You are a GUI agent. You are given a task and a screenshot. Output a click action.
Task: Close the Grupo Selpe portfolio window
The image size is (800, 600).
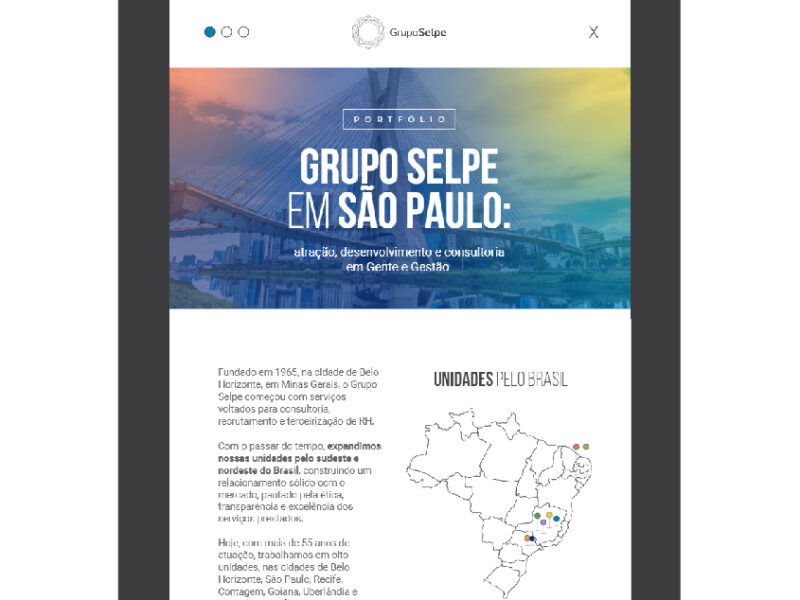coord(593,32)
